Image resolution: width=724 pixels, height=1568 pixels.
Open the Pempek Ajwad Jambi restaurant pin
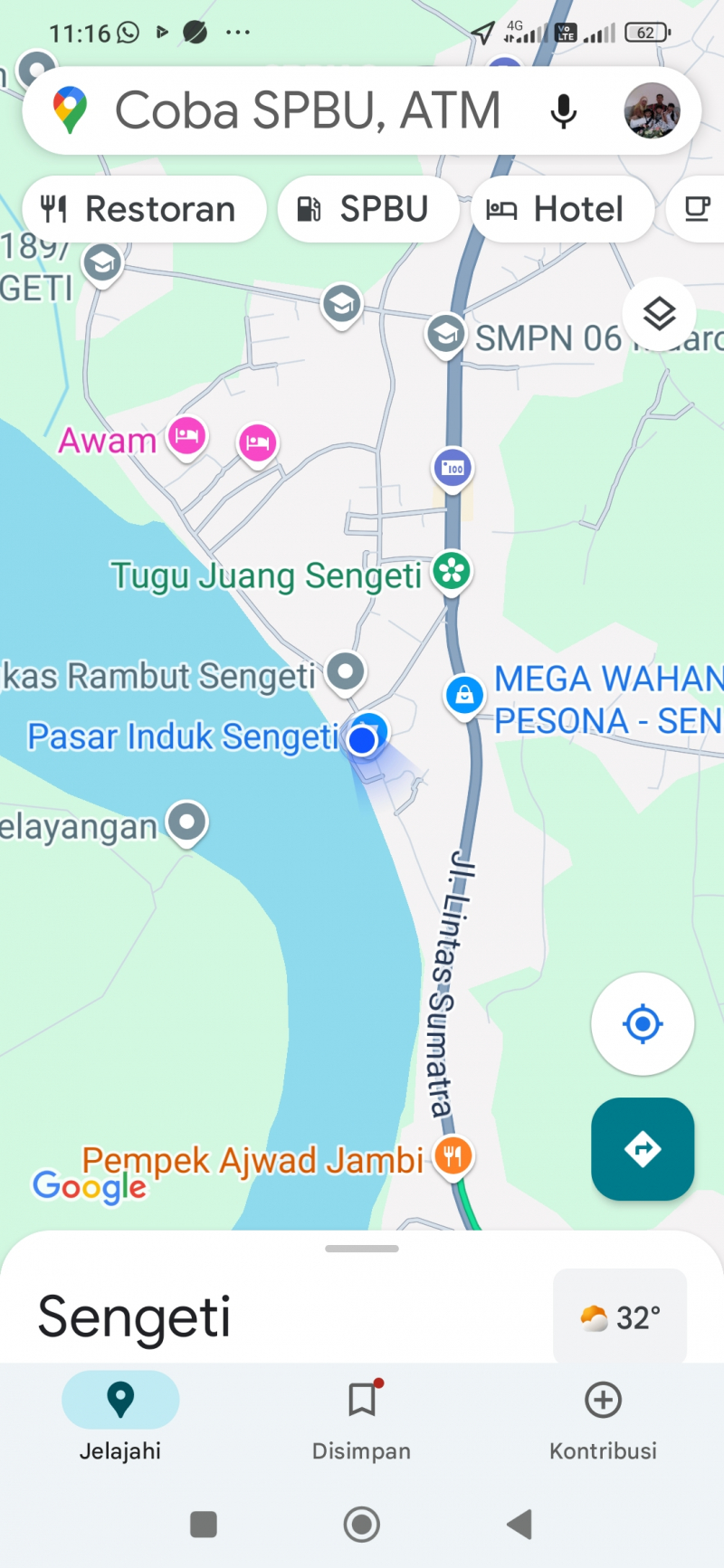coord(453,1155)
